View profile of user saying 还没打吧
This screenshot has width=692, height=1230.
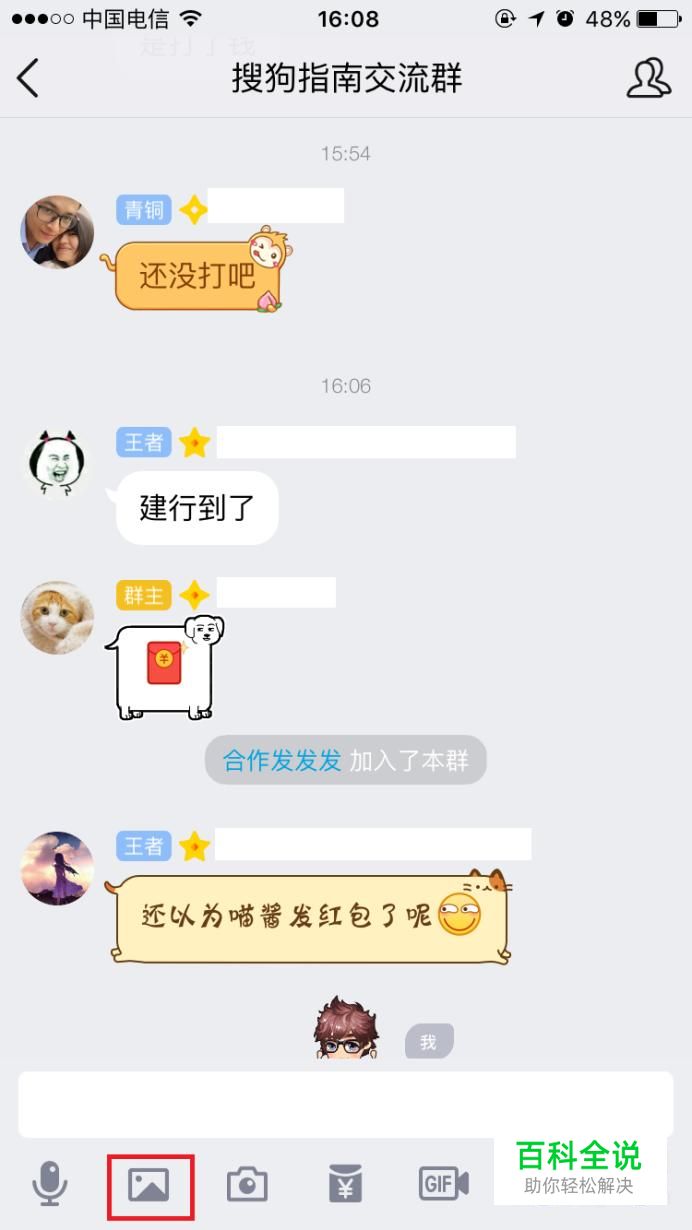click(x=57, y=232)
